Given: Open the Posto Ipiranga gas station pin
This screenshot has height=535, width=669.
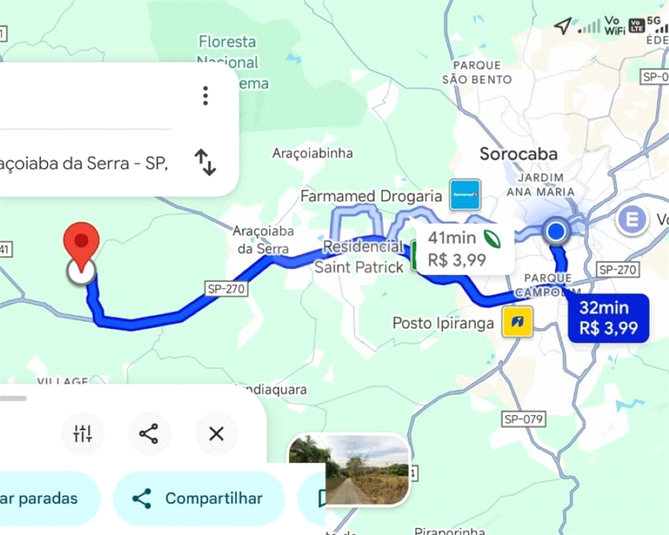Looking at the screenshot, I should (517, 322).
